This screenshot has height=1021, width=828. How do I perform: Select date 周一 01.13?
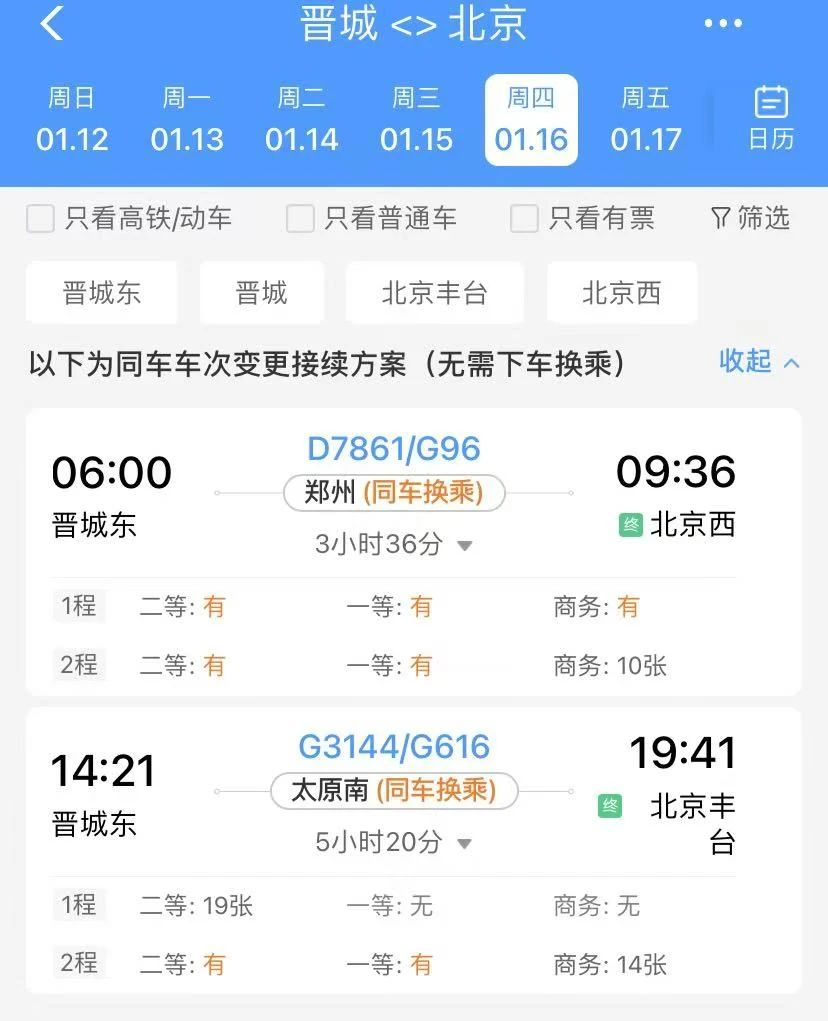tap(187, 120)
